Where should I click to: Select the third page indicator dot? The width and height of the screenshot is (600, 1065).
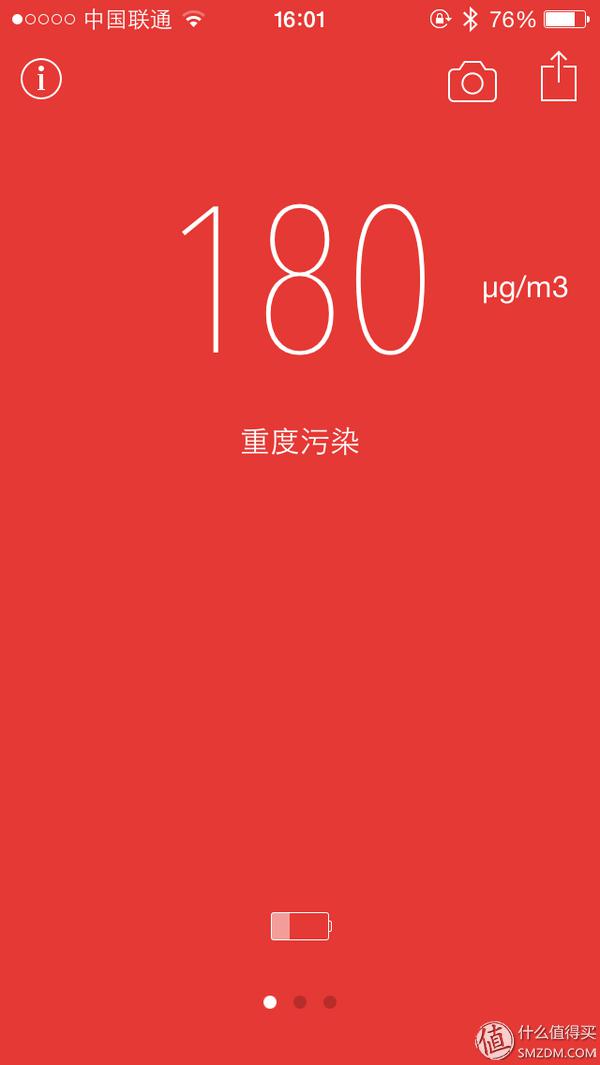tap(330, 1002)
